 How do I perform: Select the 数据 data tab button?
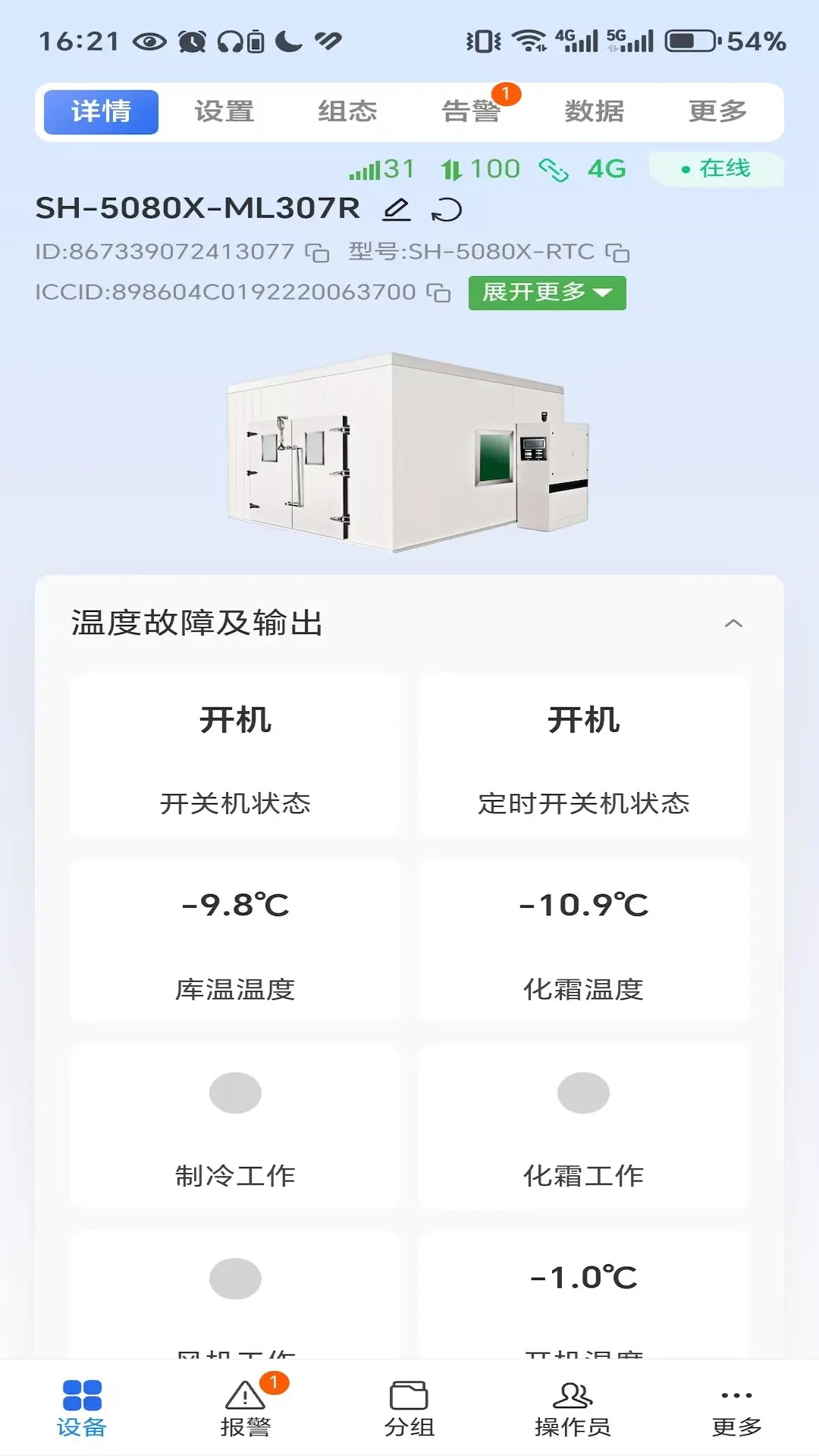pos(595,111)
